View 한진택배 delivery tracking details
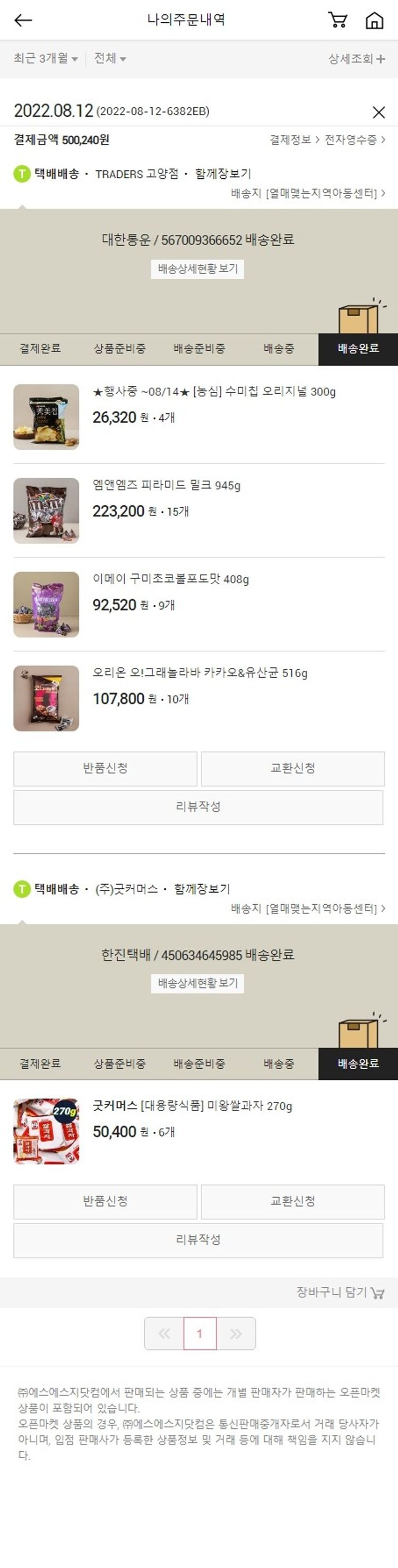398x1568 pixels. 197,983
